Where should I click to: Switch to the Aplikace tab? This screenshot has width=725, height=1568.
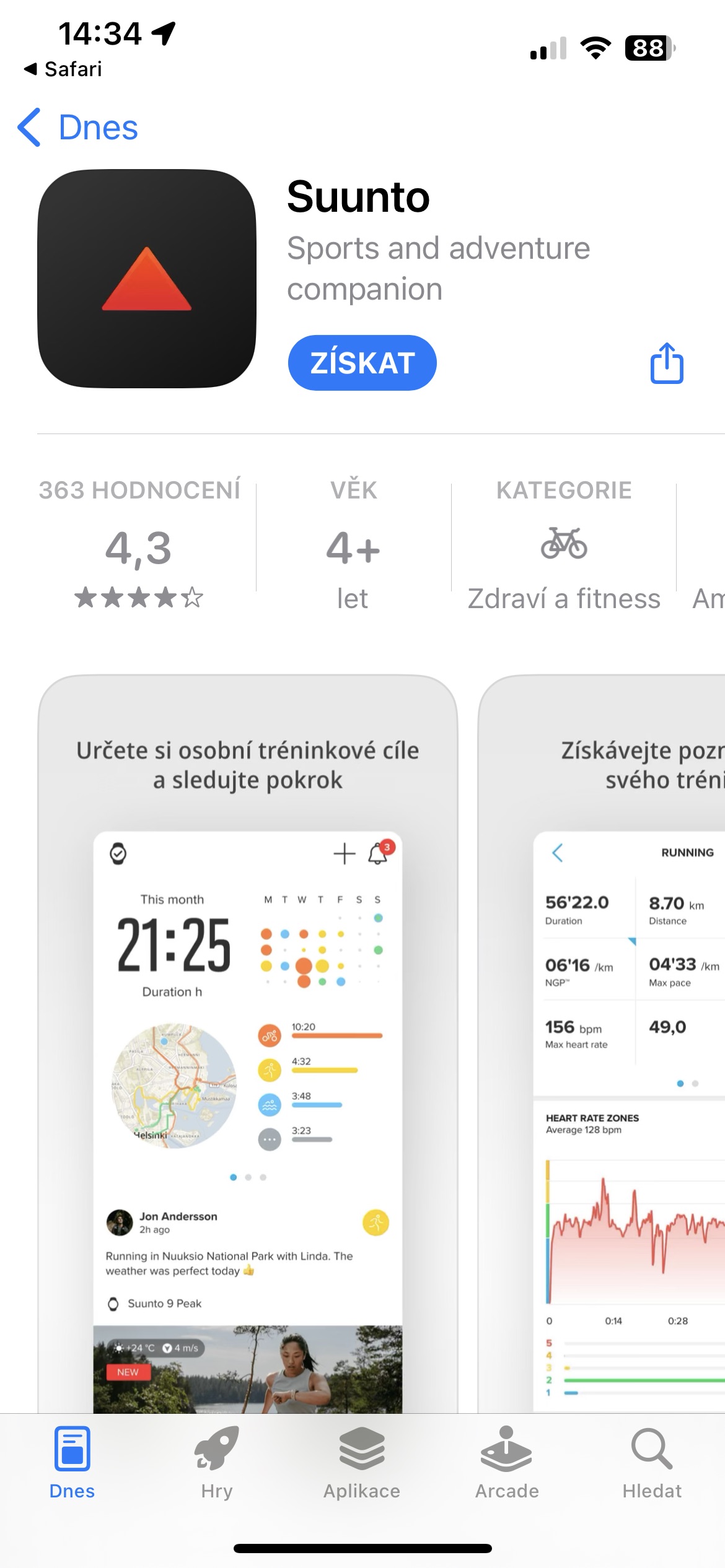coord(362,1463)
